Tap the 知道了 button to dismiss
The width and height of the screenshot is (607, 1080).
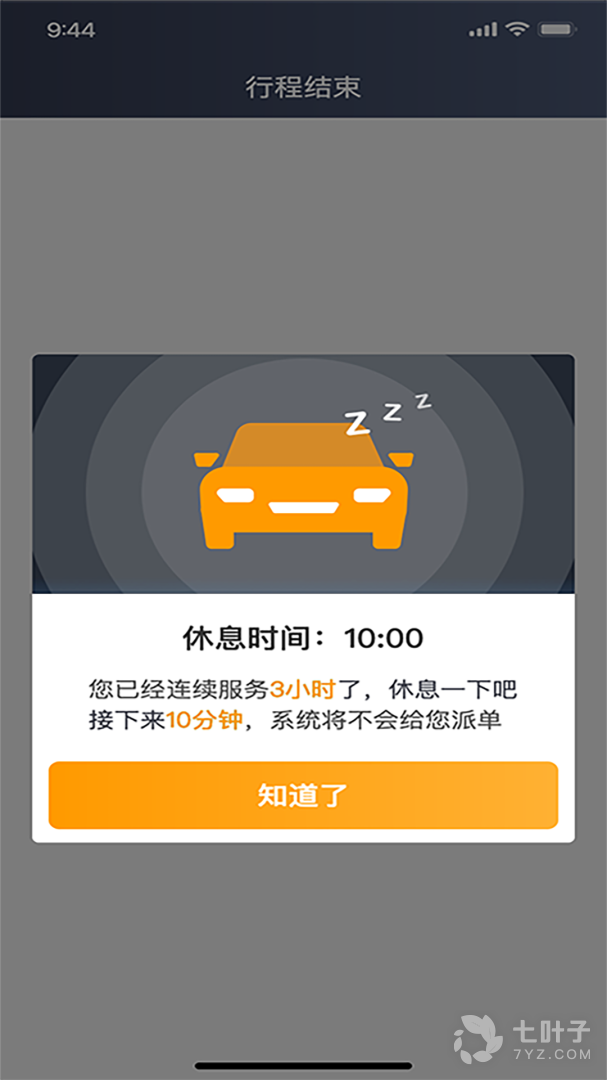point(303,795)
